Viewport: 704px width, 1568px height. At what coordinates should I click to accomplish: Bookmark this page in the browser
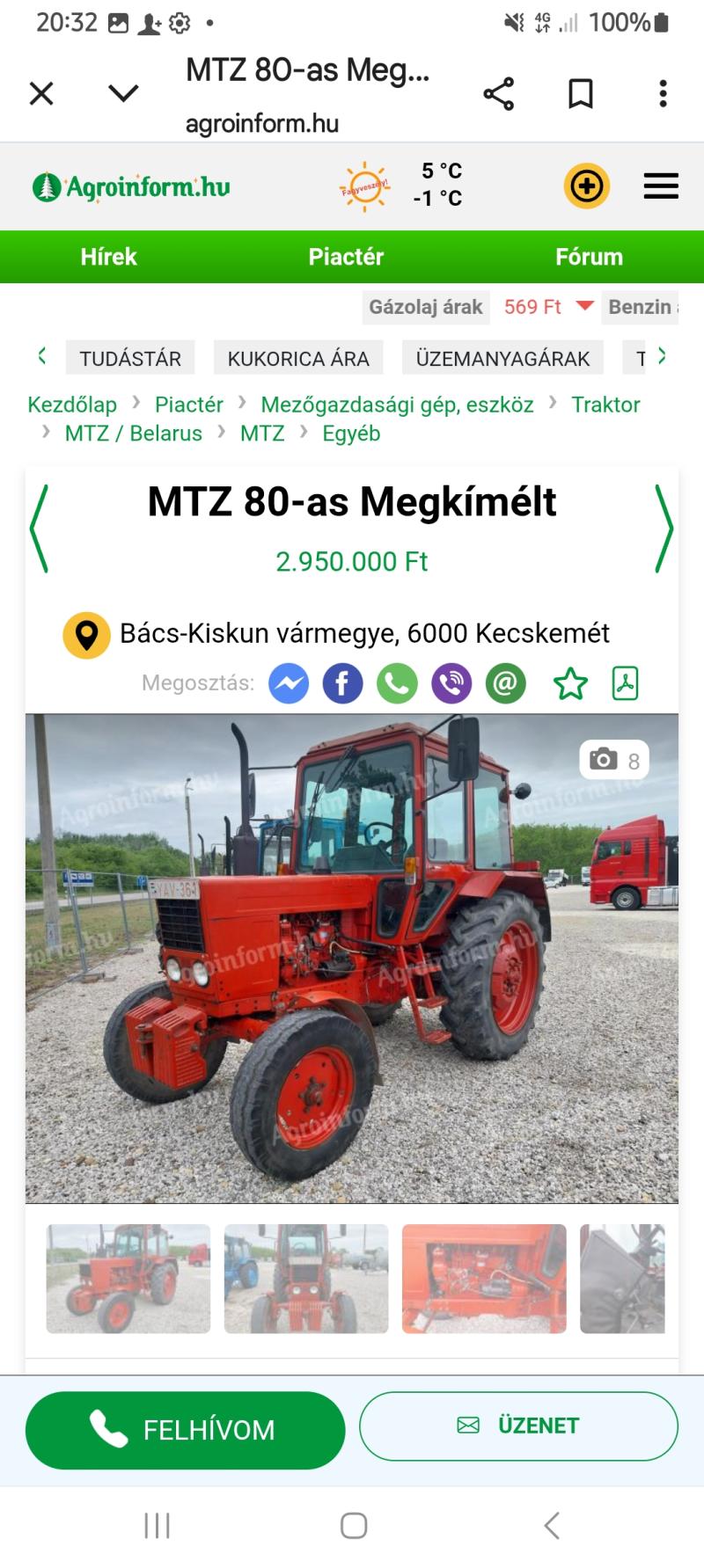(x=580, y=93)
